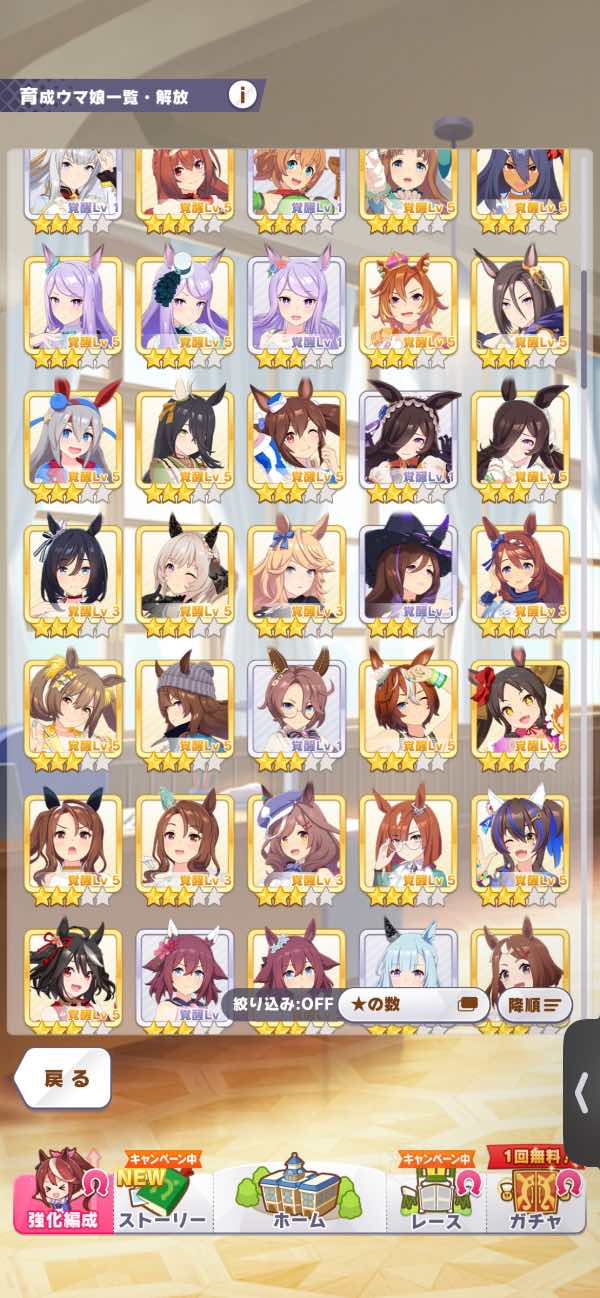The image size is (600, 1298).
Task: Expand the side panel arrow handle
Action: [582, 1093]
